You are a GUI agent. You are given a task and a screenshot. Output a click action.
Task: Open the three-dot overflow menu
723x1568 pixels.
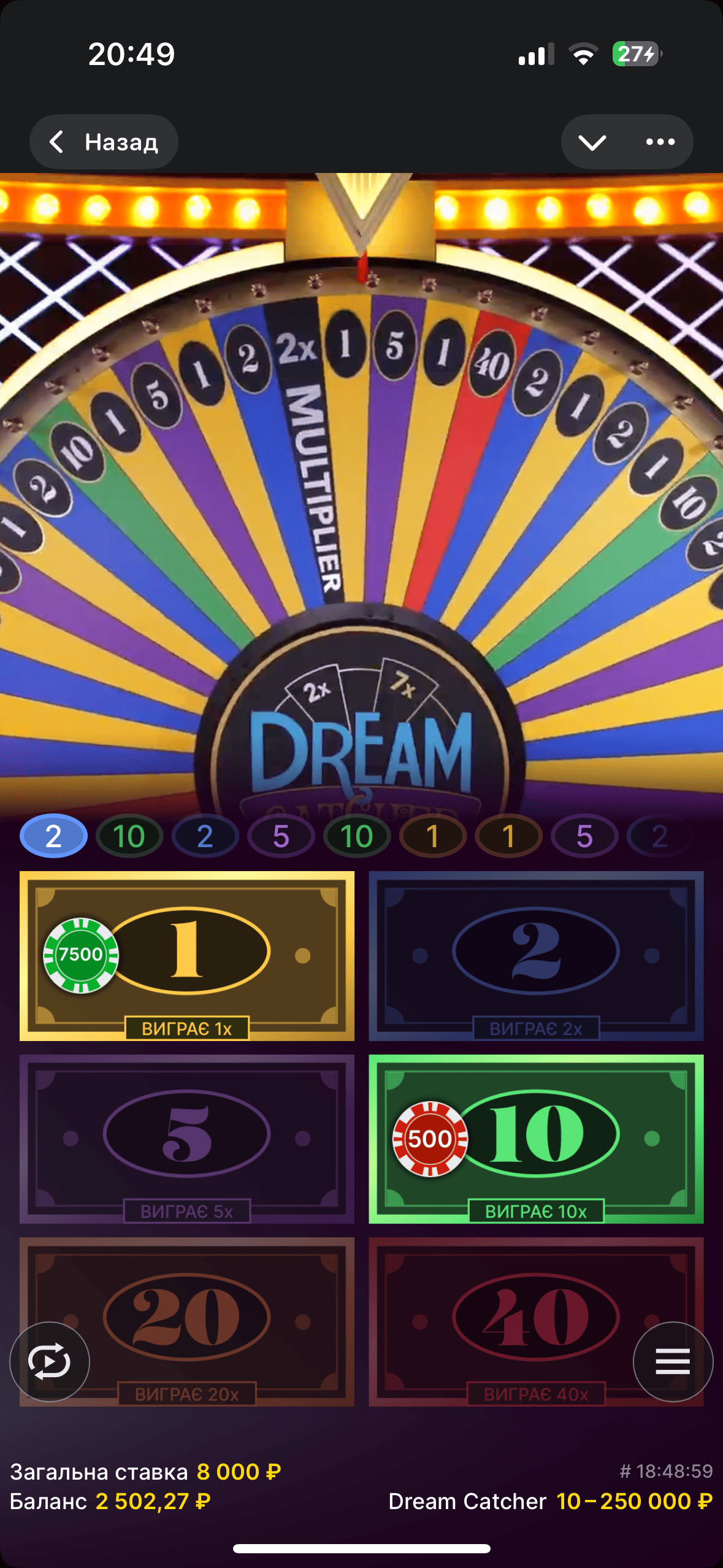(660, 142)
